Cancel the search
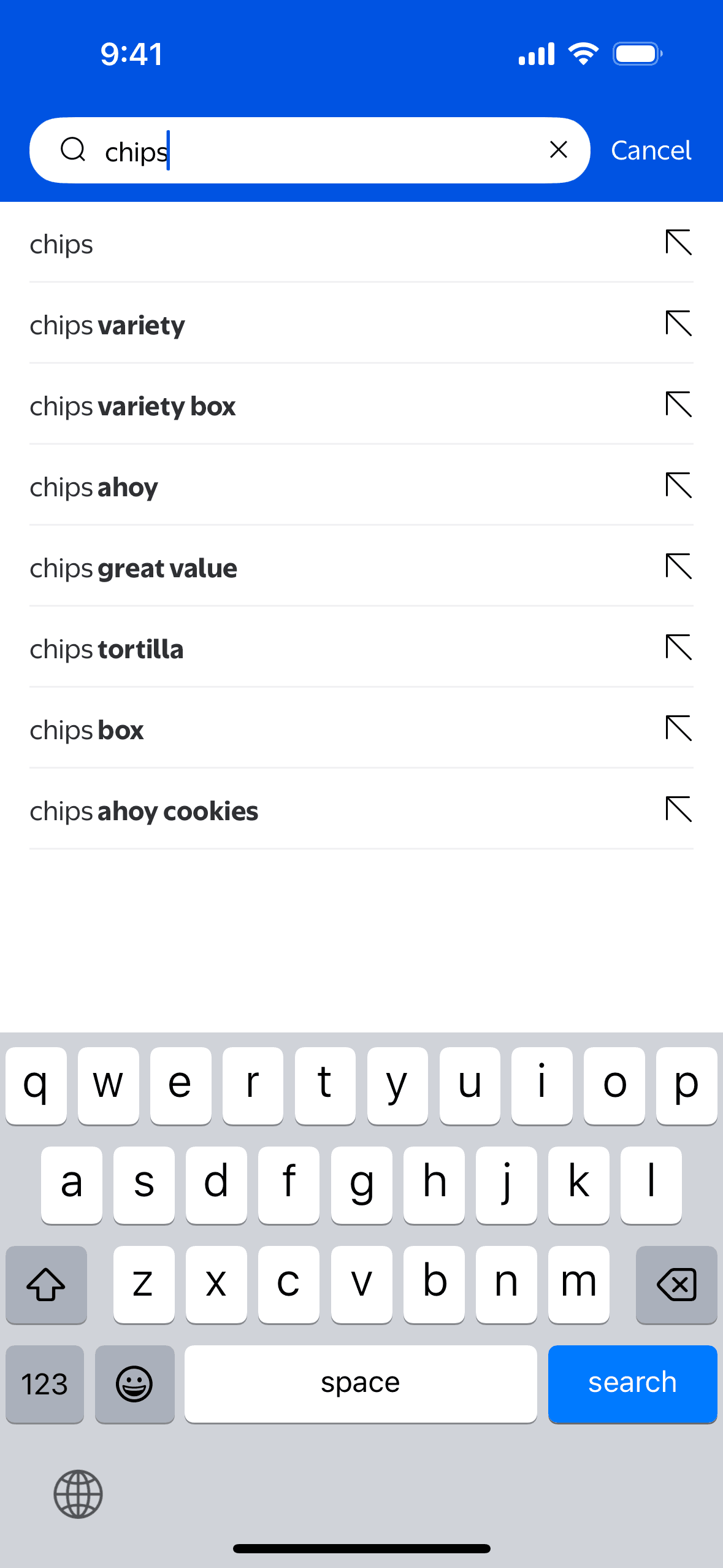The height and width of the screenshot is (1568, 723). point(651,151)
